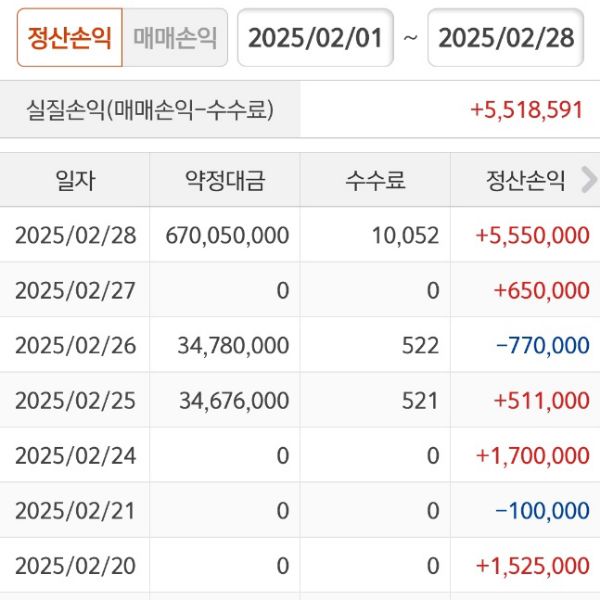This screenshot has width=600, height=600.
Task: Show more table columns with the arrow
Action: 588,180
